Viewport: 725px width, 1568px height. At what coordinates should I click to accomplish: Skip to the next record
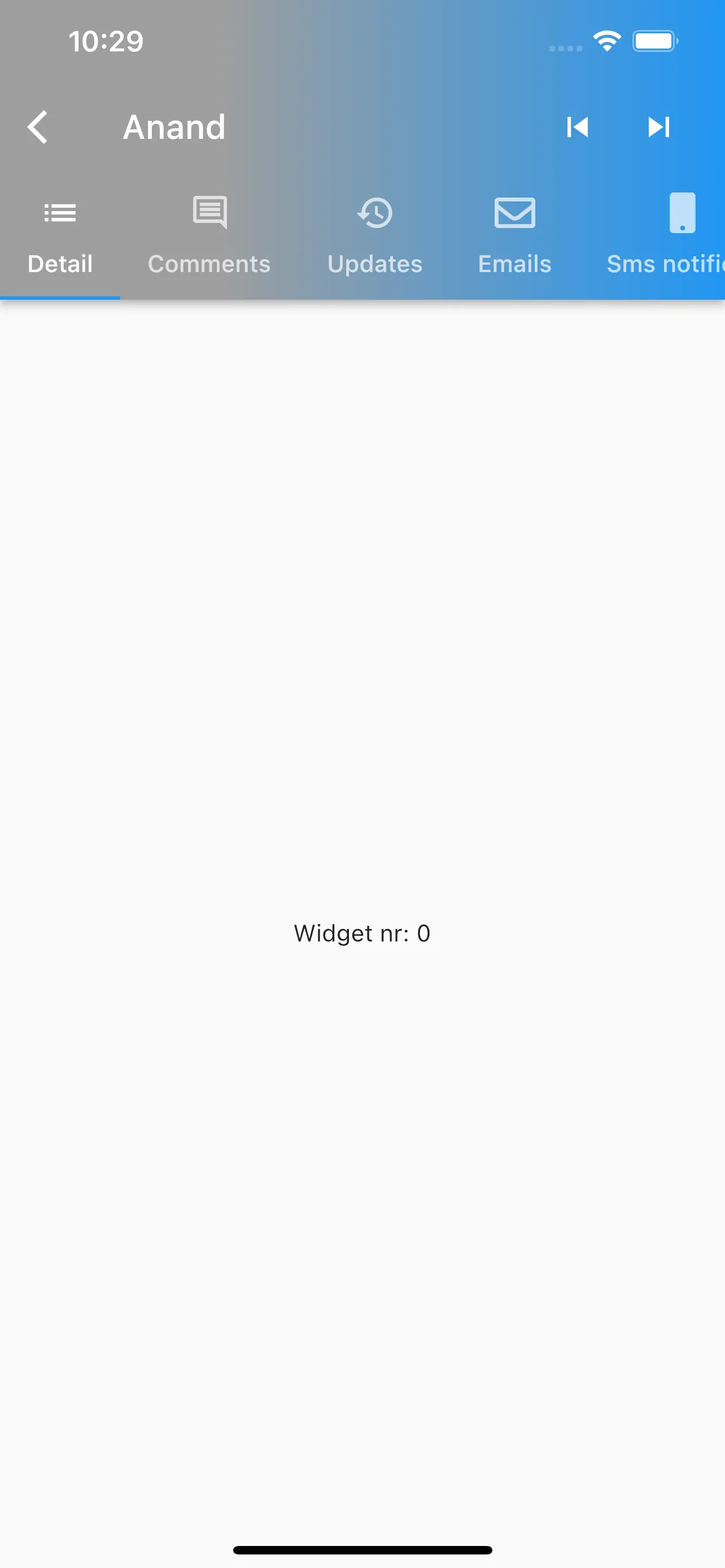tap(658, 127)
